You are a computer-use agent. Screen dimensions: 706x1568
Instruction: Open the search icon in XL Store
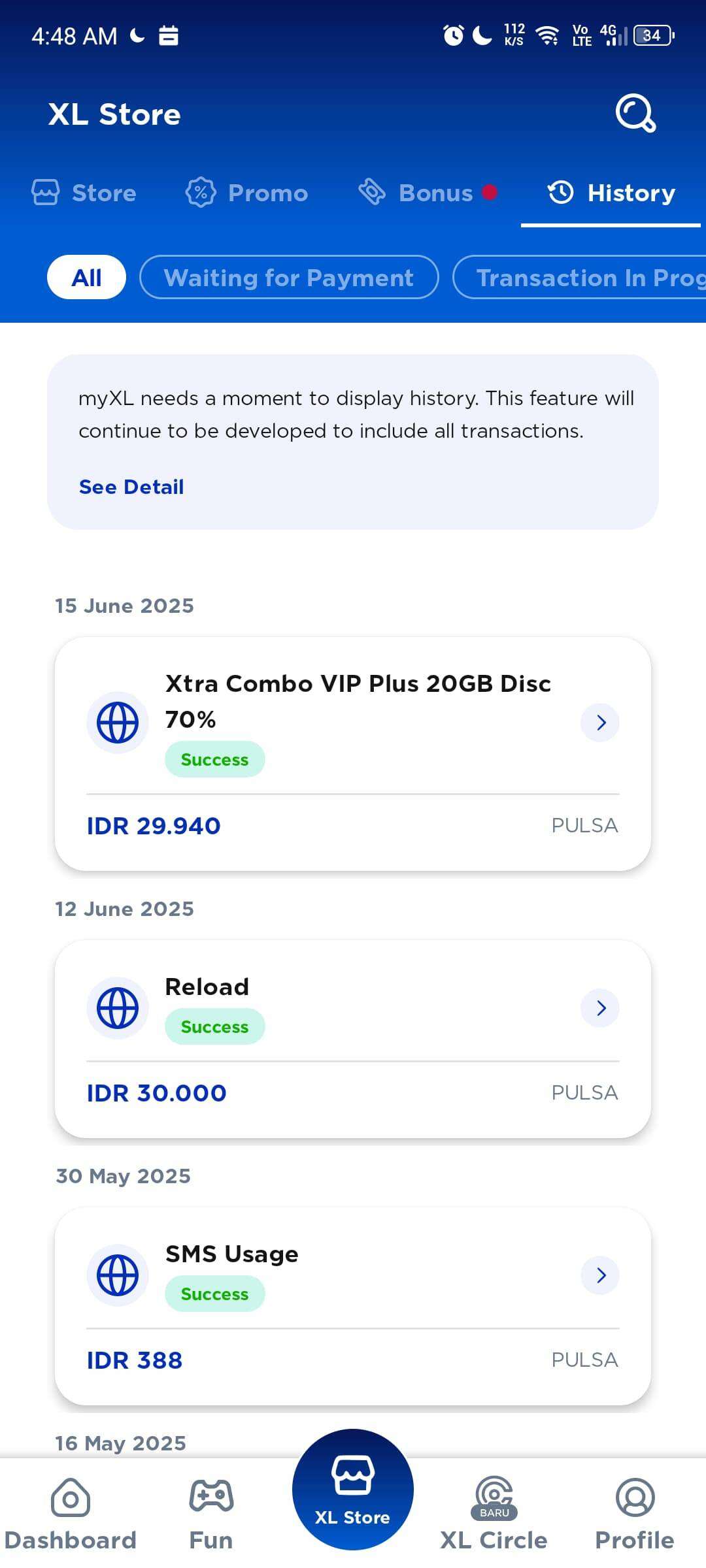click(635, 114)
